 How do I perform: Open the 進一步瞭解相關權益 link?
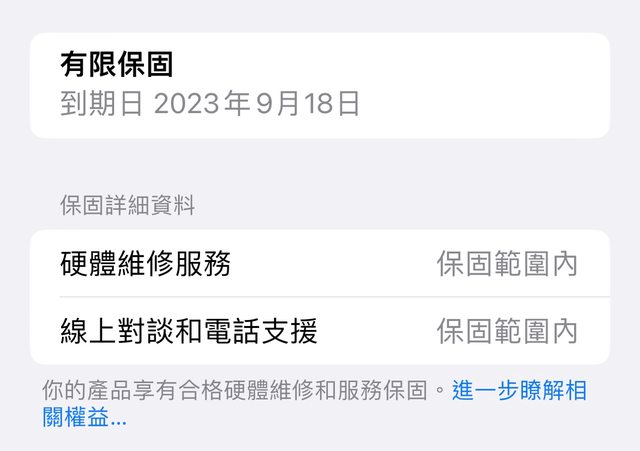coord(518,391)
